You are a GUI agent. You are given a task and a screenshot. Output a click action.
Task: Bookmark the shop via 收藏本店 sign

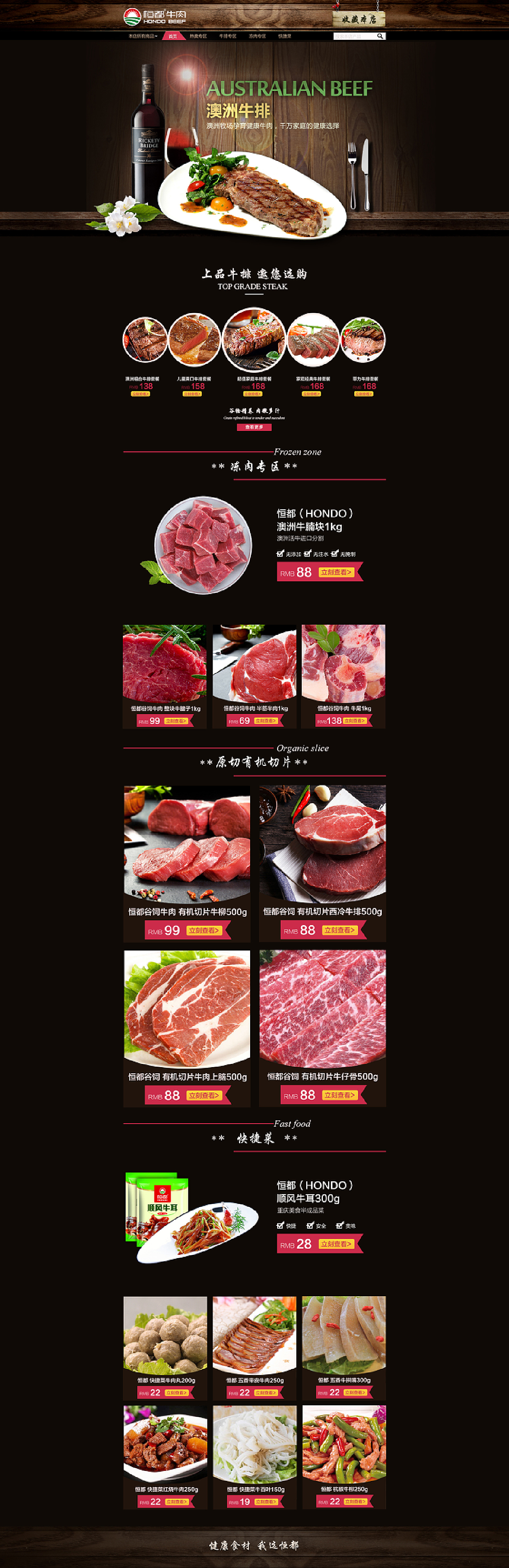pyautogui.click(x=359, y=19)
